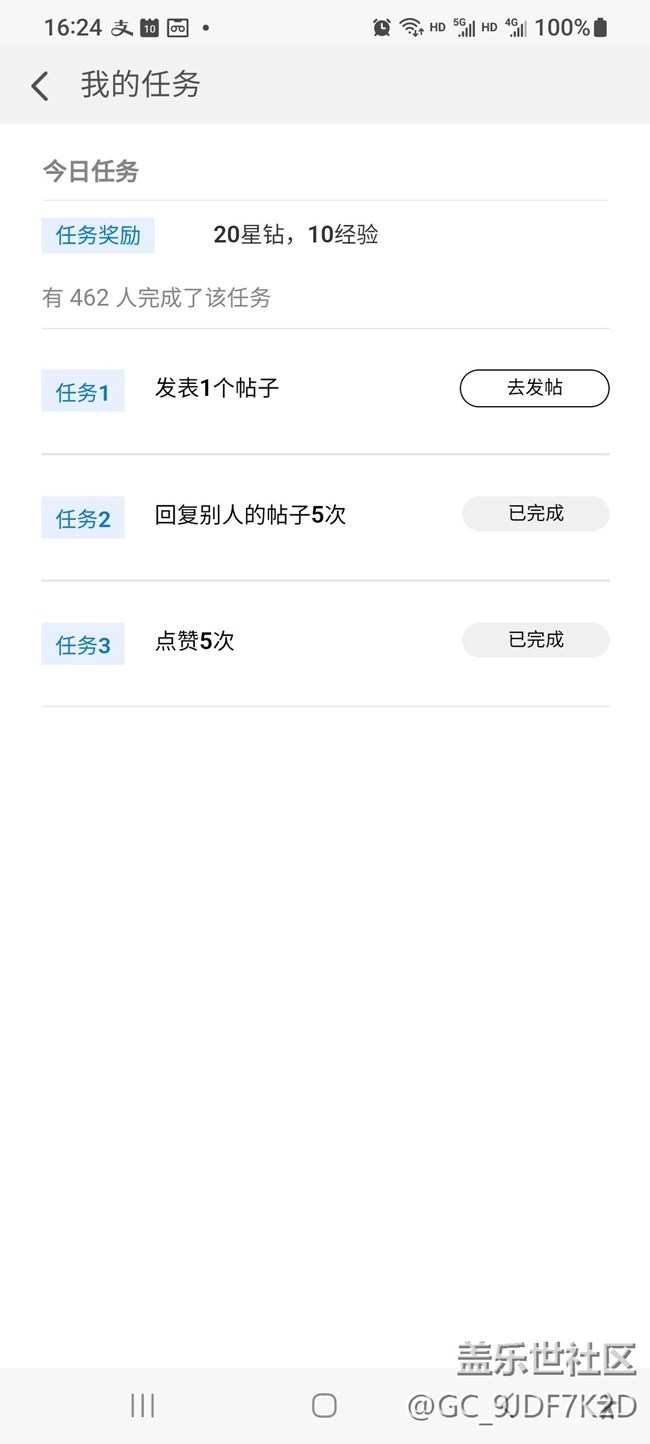The height and width of the screenshot is (1444, 650).
Task: Open recent apps from navigation bar
Action: [142, 1406]
